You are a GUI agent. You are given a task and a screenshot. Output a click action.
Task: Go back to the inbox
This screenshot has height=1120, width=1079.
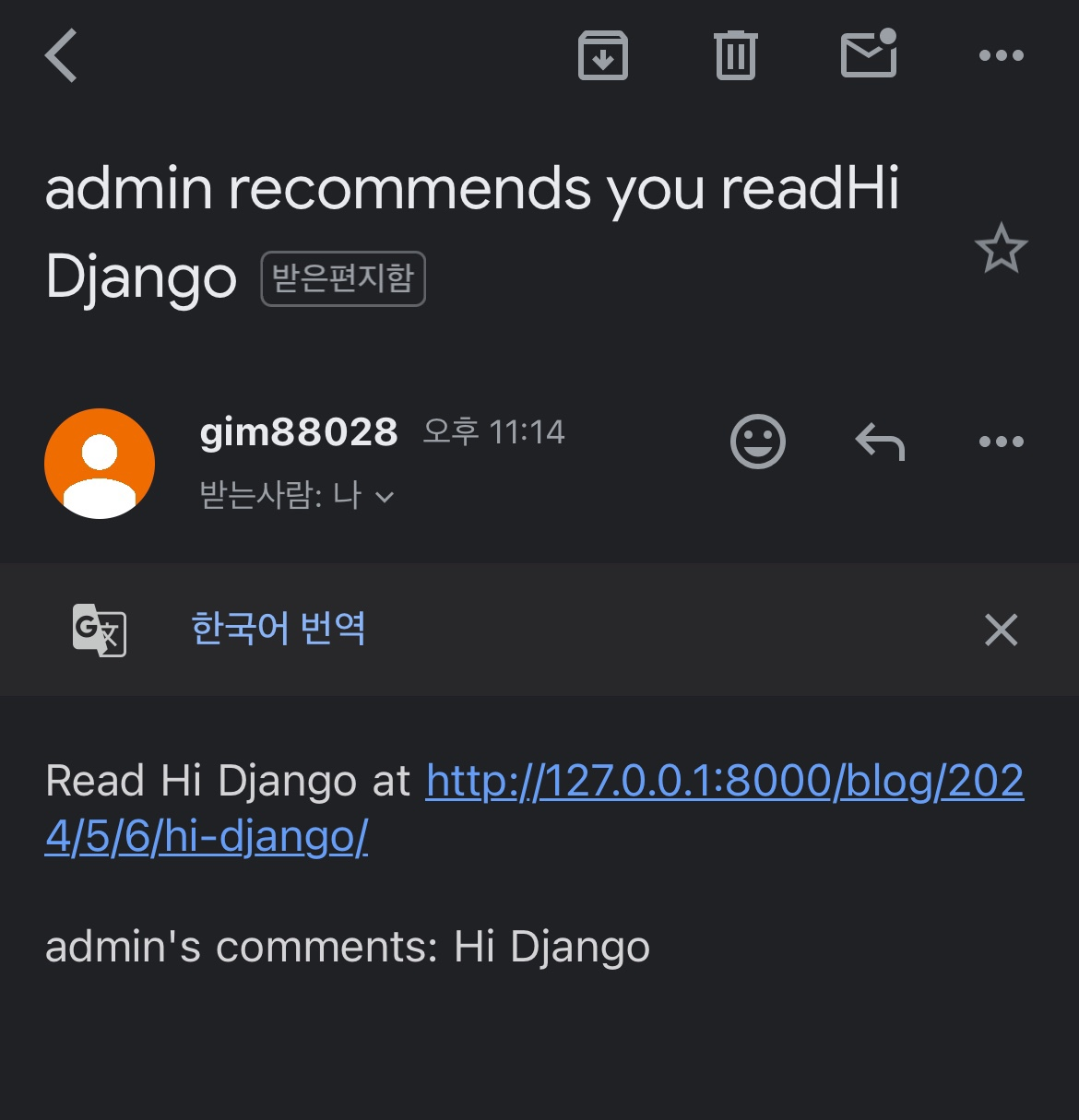(62, 55)
